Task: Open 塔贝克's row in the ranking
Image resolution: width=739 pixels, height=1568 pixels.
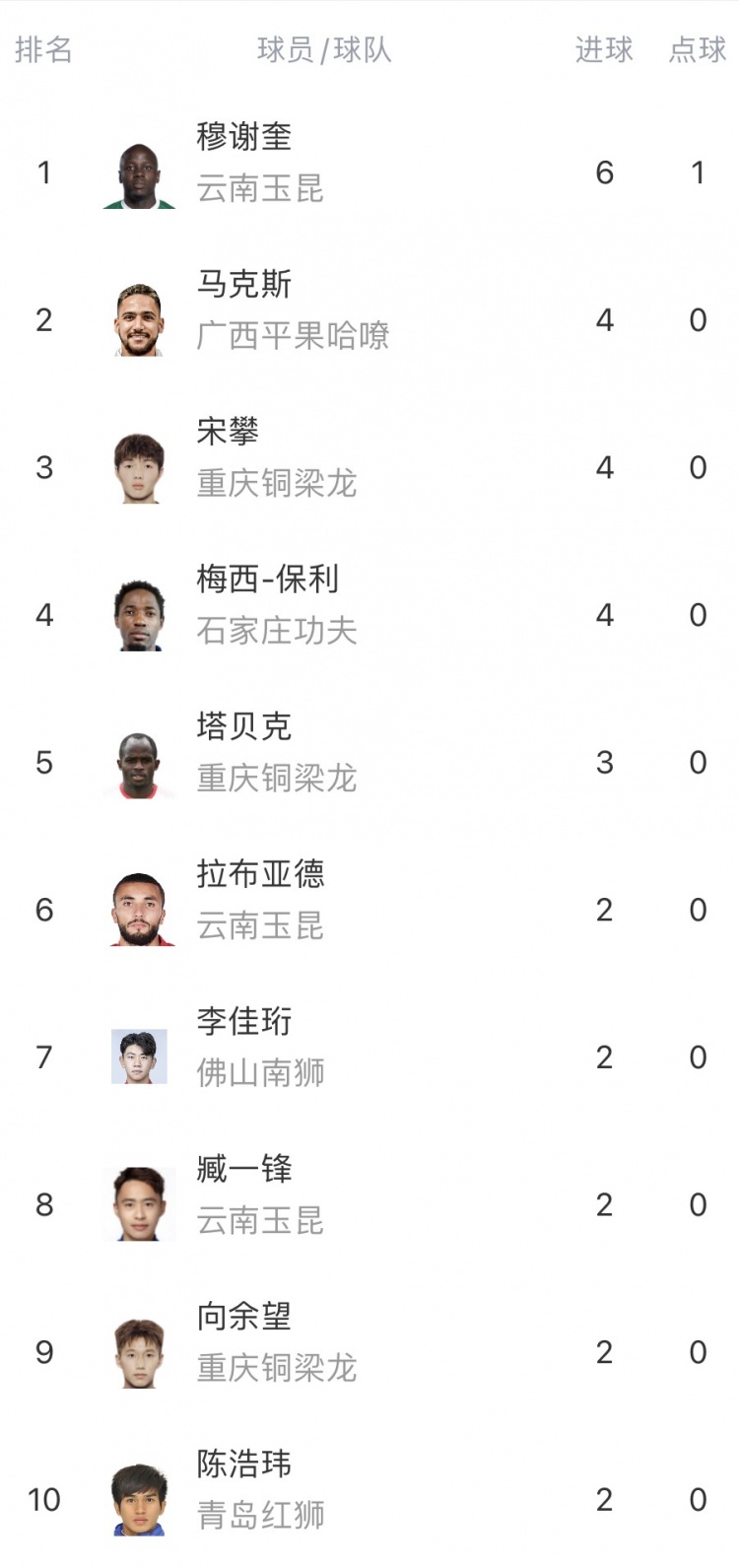Action: pyautogui.click(x=369, y=762)
